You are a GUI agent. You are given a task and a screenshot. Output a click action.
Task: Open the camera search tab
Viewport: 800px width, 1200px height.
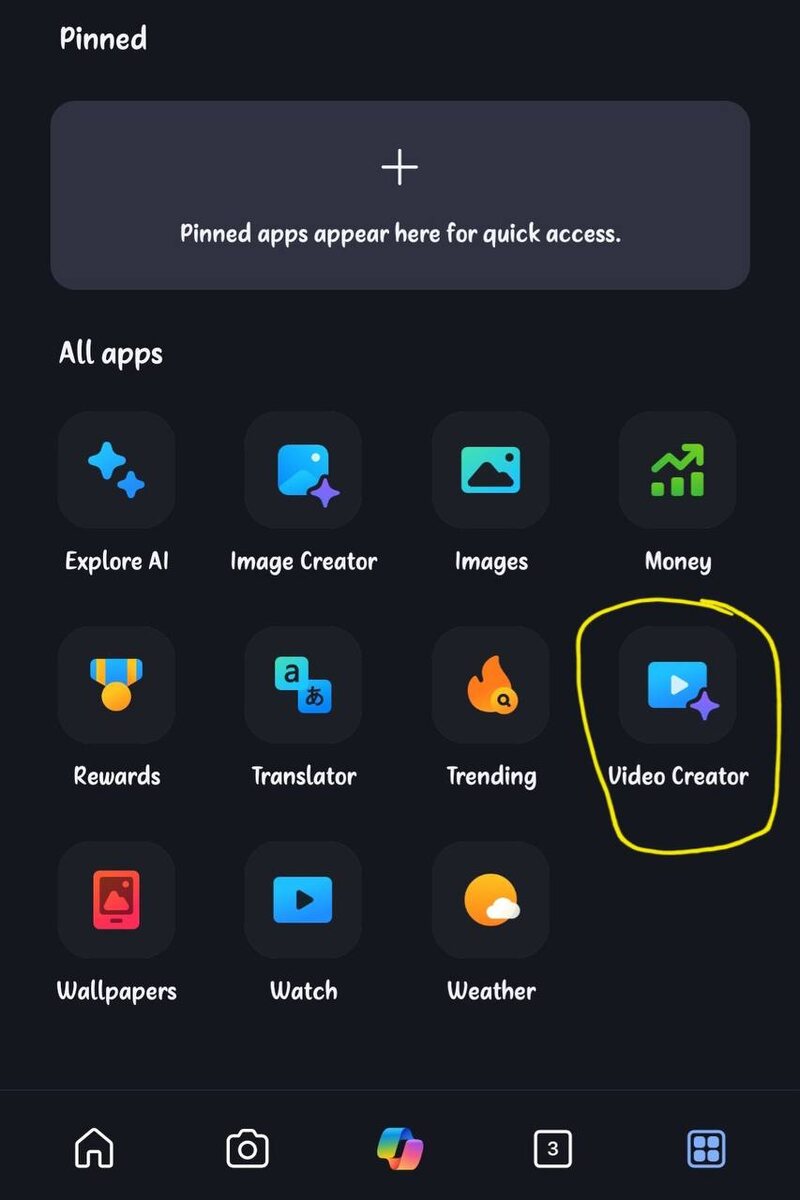click(247, 1148)
